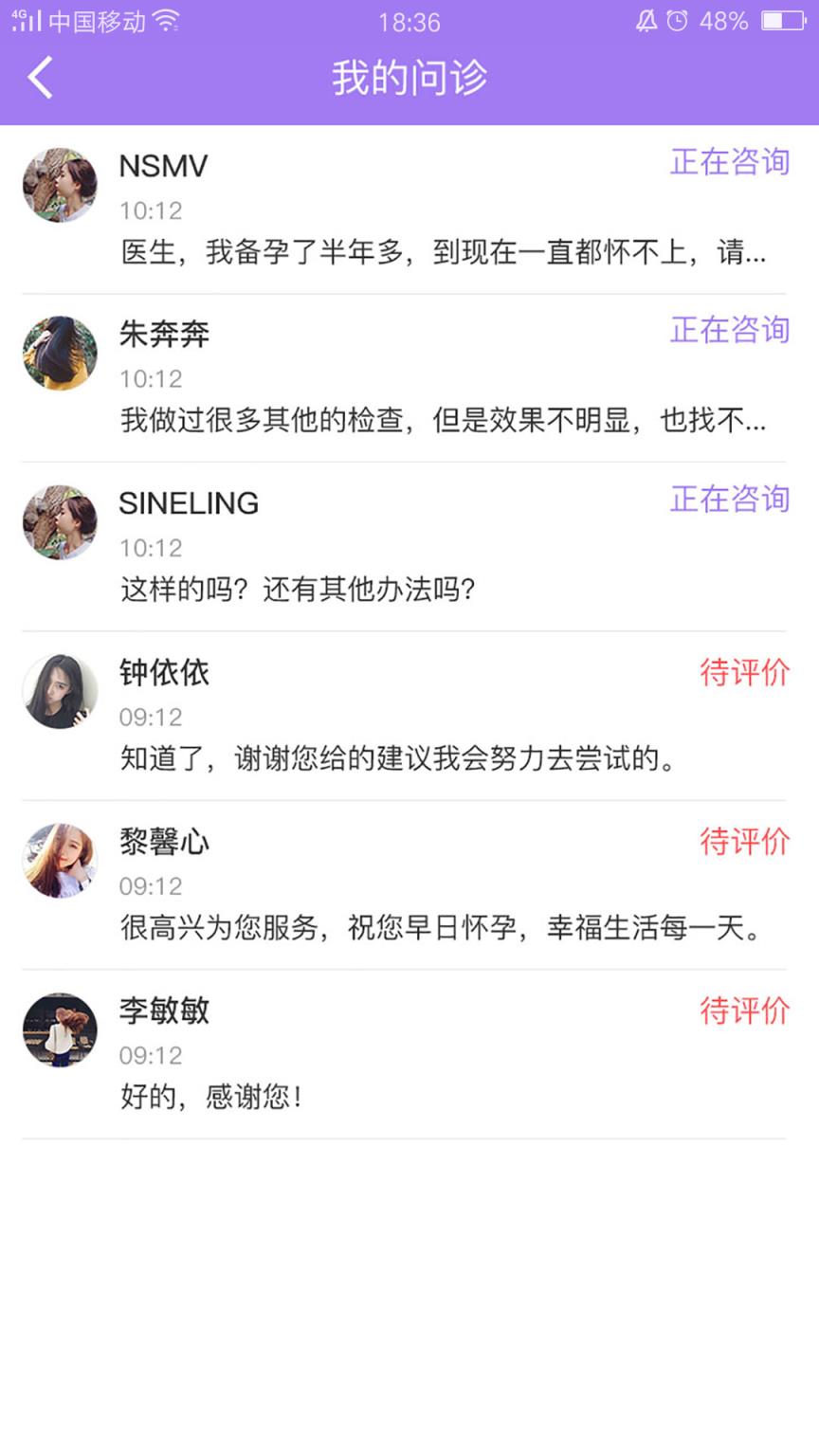The width and height of the screenshot is (819, 1456).
Task: Open 黎馨心's avatar image
Action: (60, 861)
